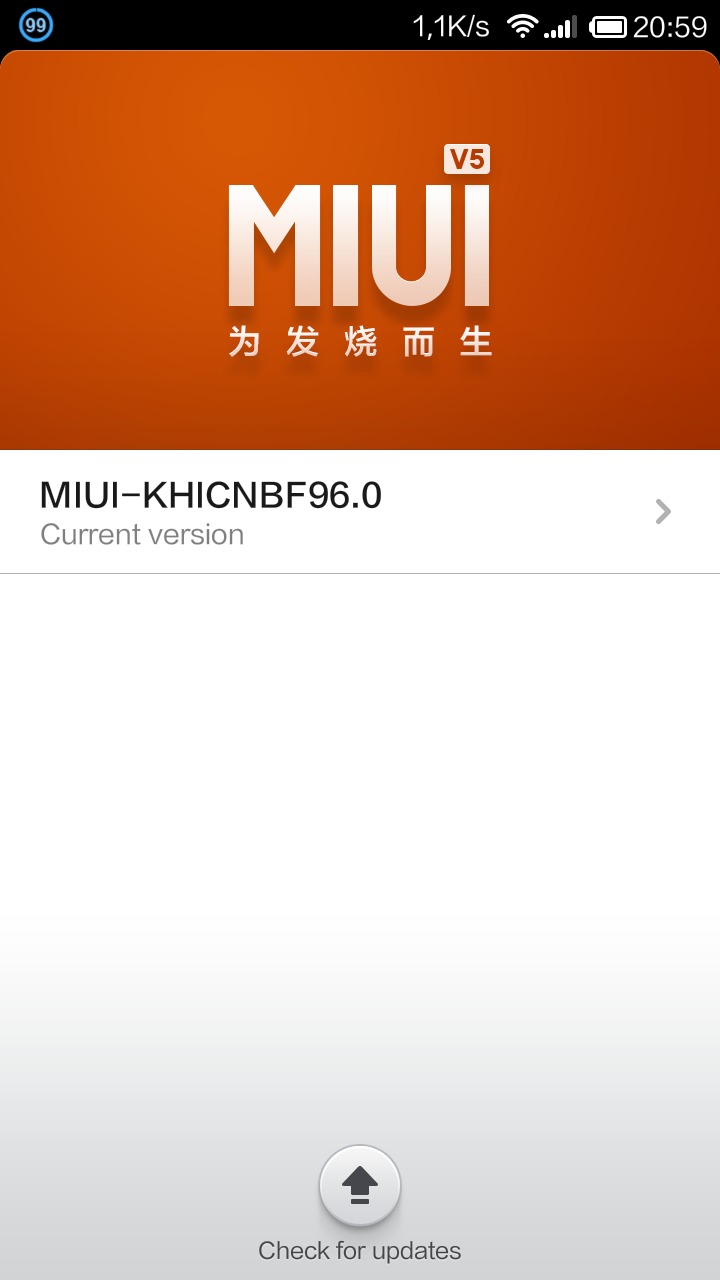The image size is (720, 1280).
Task: Open the MIUI-KHICNBF96.0 current version row
Action: 360,512
